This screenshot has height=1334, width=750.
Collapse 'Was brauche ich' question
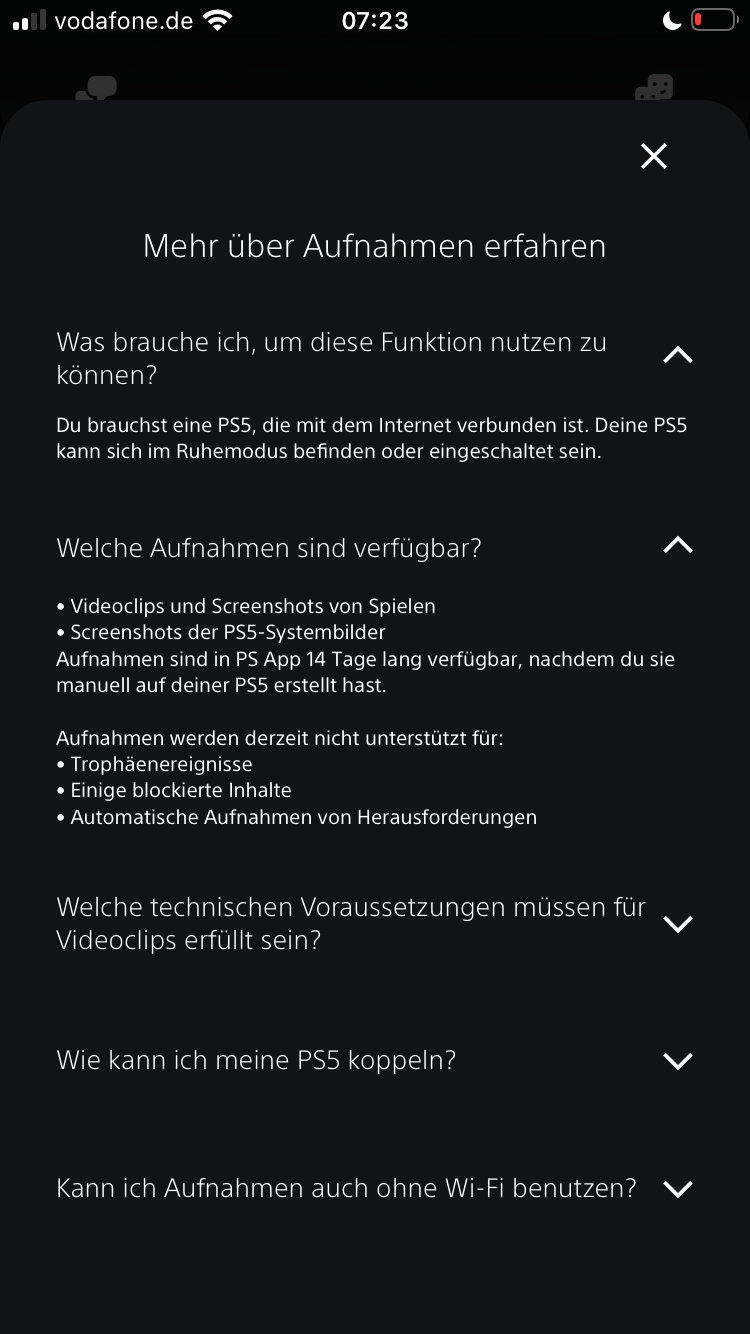677,355
